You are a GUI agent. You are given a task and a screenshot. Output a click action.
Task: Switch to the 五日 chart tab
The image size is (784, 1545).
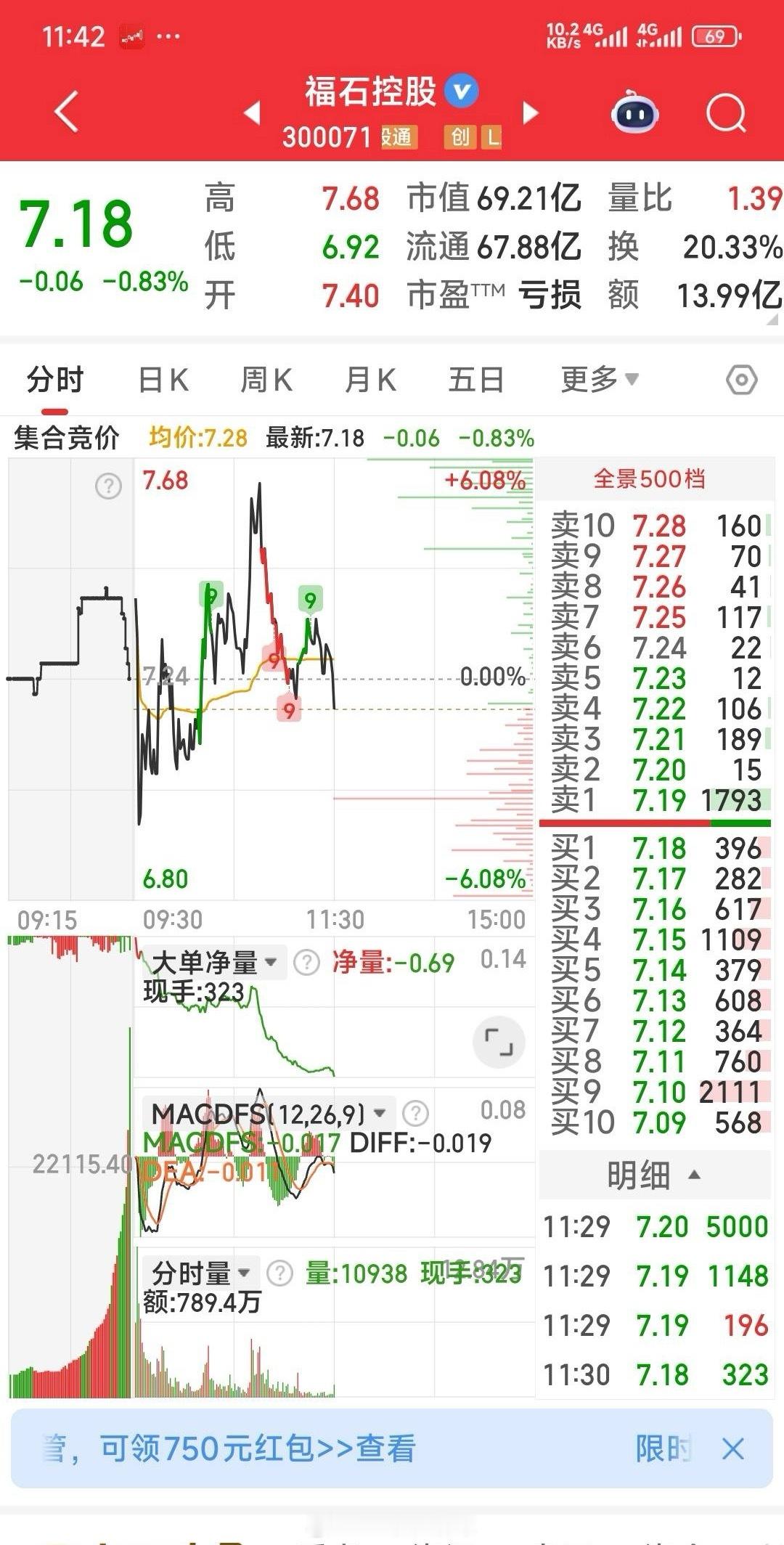(x=475, y=380)
